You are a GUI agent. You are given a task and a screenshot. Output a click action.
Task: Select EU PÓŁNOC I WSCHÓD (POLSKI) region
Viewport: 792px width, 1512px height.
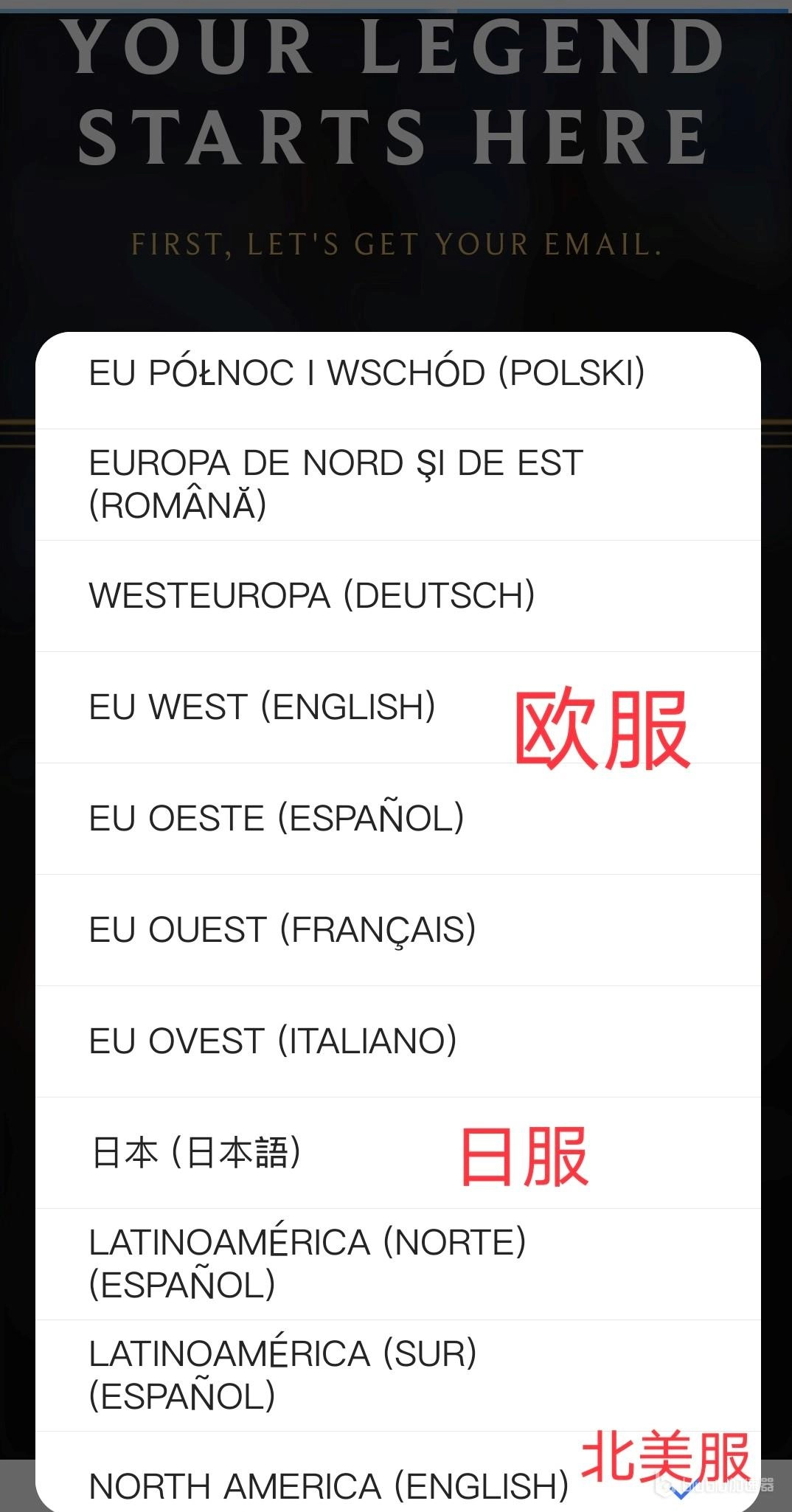point(367,373)
